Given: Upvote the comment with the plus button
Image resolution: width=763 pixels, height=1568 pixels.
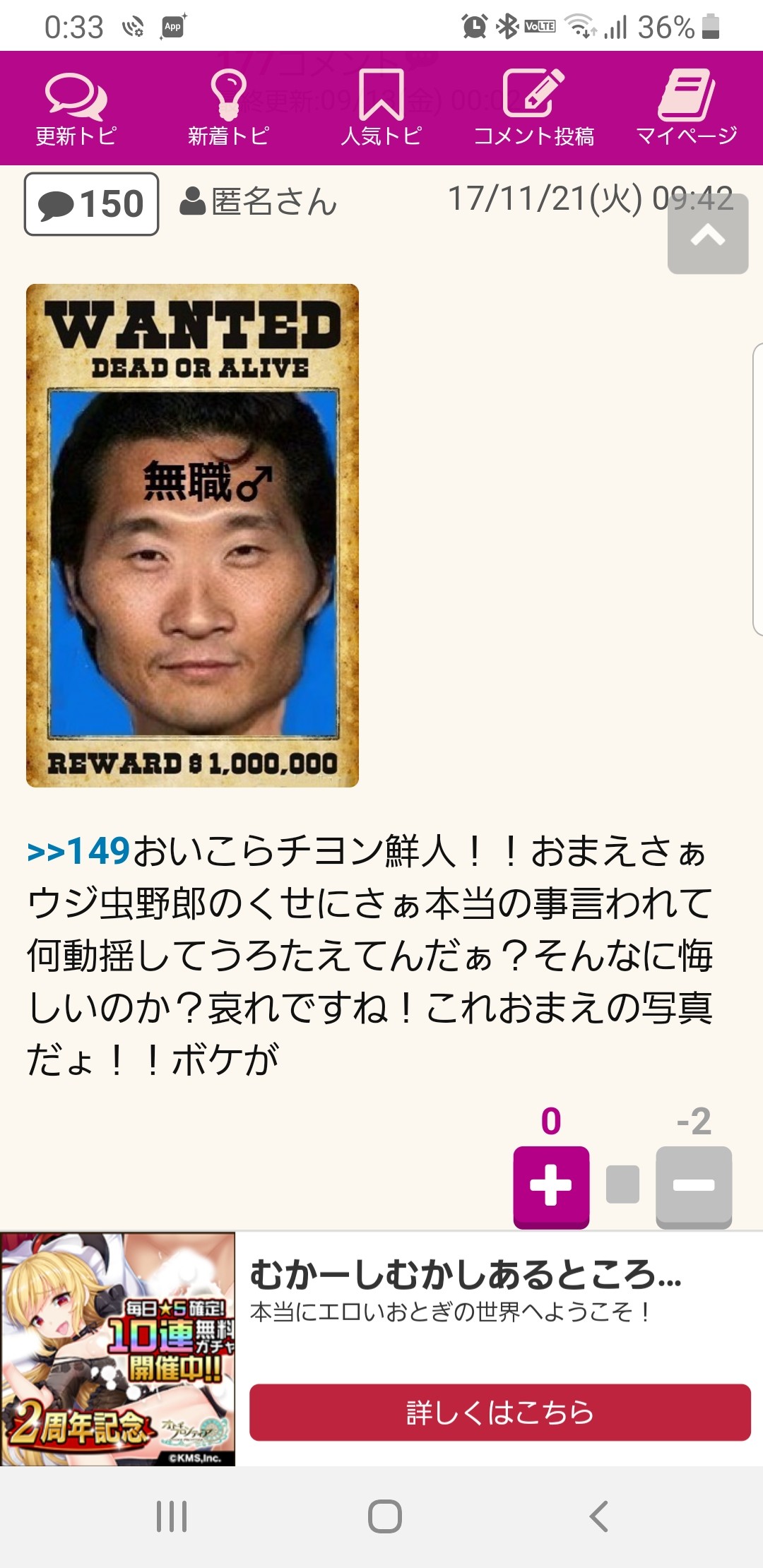Looking at the screenshot, I should (551, 1186).
